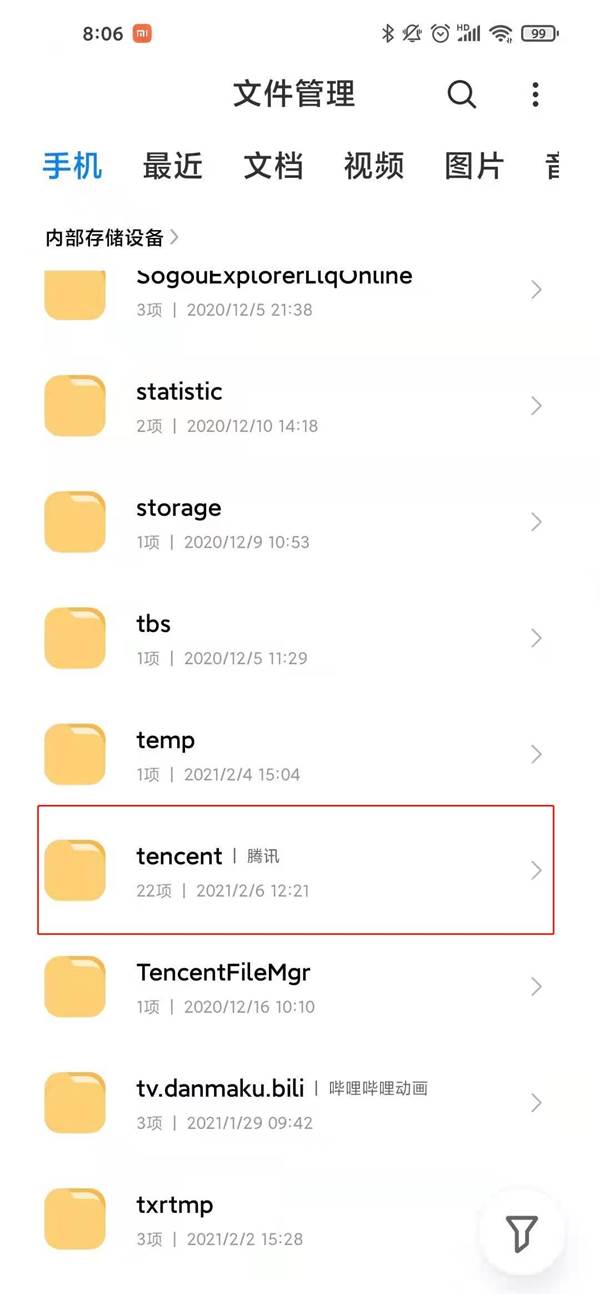Open the temp folder

pyautogui.click(x=300, y=754)
